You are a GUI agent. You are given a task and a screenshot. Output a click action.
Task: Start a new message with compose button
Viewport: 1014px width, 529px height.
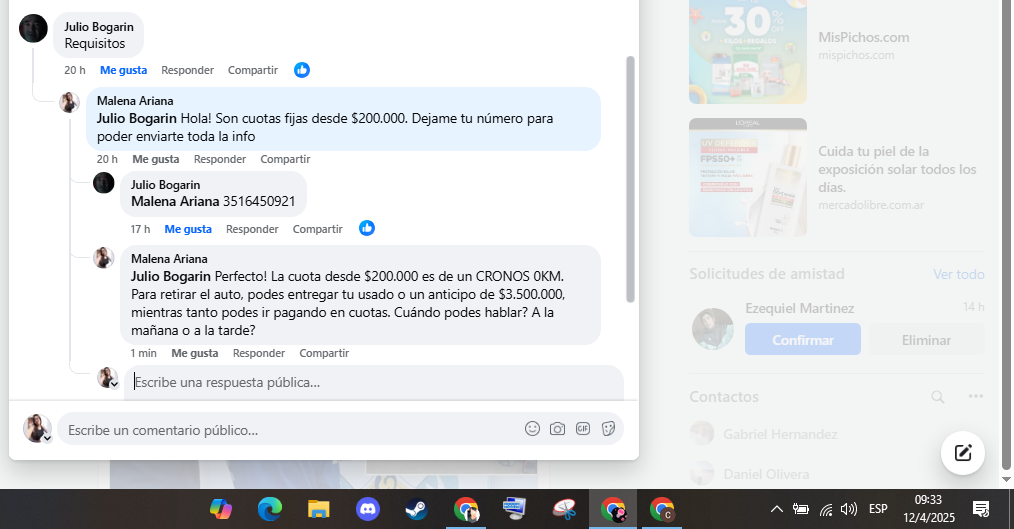(963, 452)
